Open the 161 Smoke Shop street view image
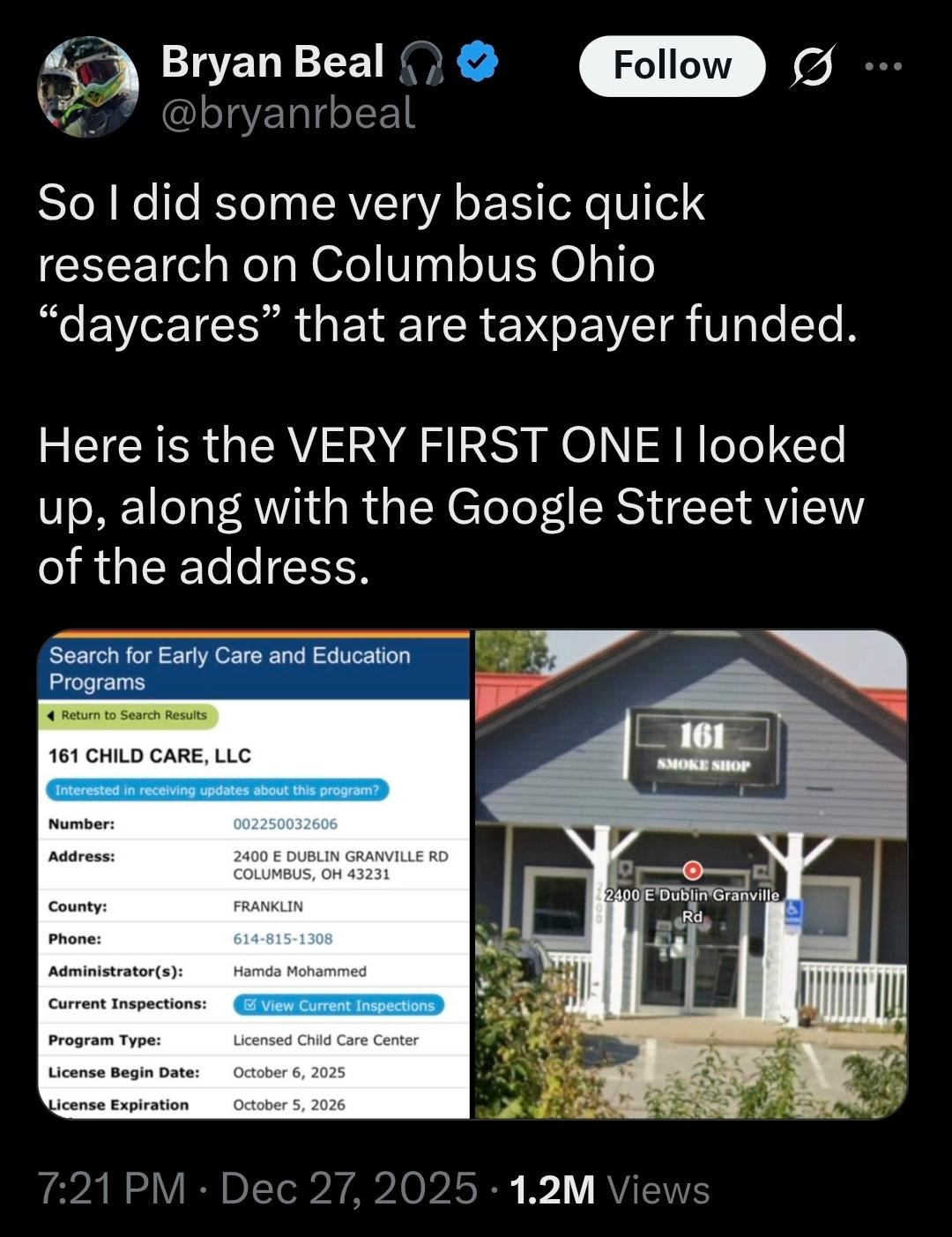Viewport: 952px width, 1237px height. click(x=691, y=875)
